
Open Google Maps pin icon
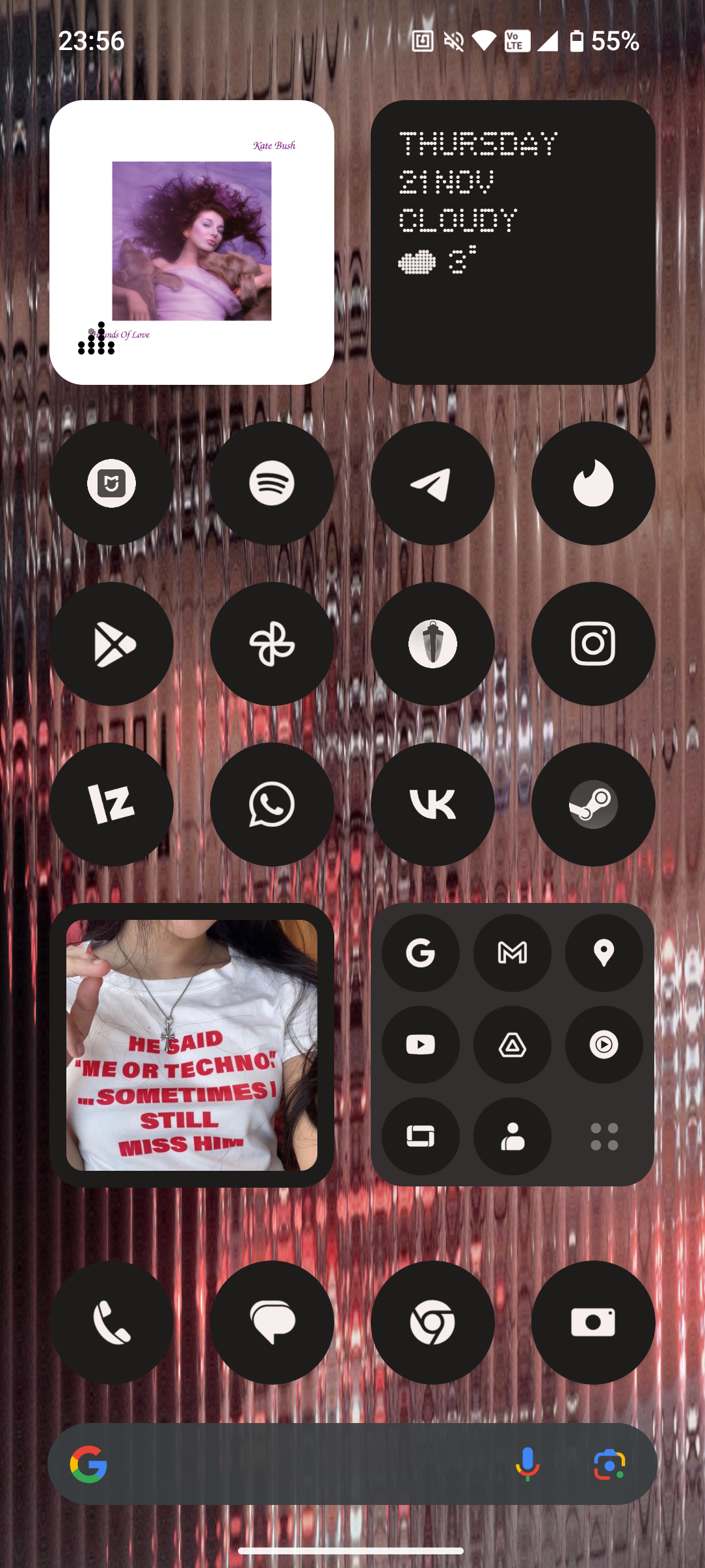coord(604,953)
